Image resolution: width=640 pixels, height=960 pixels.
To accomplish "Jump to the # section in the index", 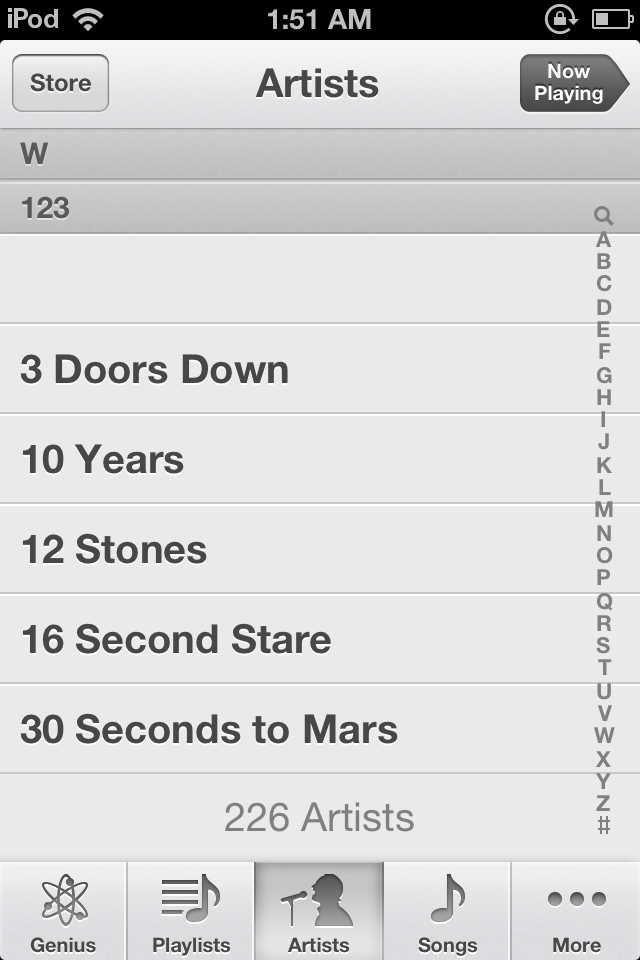I will tap(603, 825).
